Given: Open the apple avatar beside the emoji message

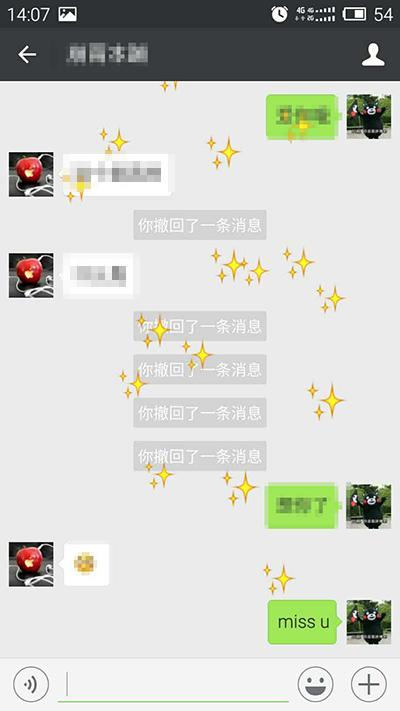Looking at the screenshot, I should point(31,564).
